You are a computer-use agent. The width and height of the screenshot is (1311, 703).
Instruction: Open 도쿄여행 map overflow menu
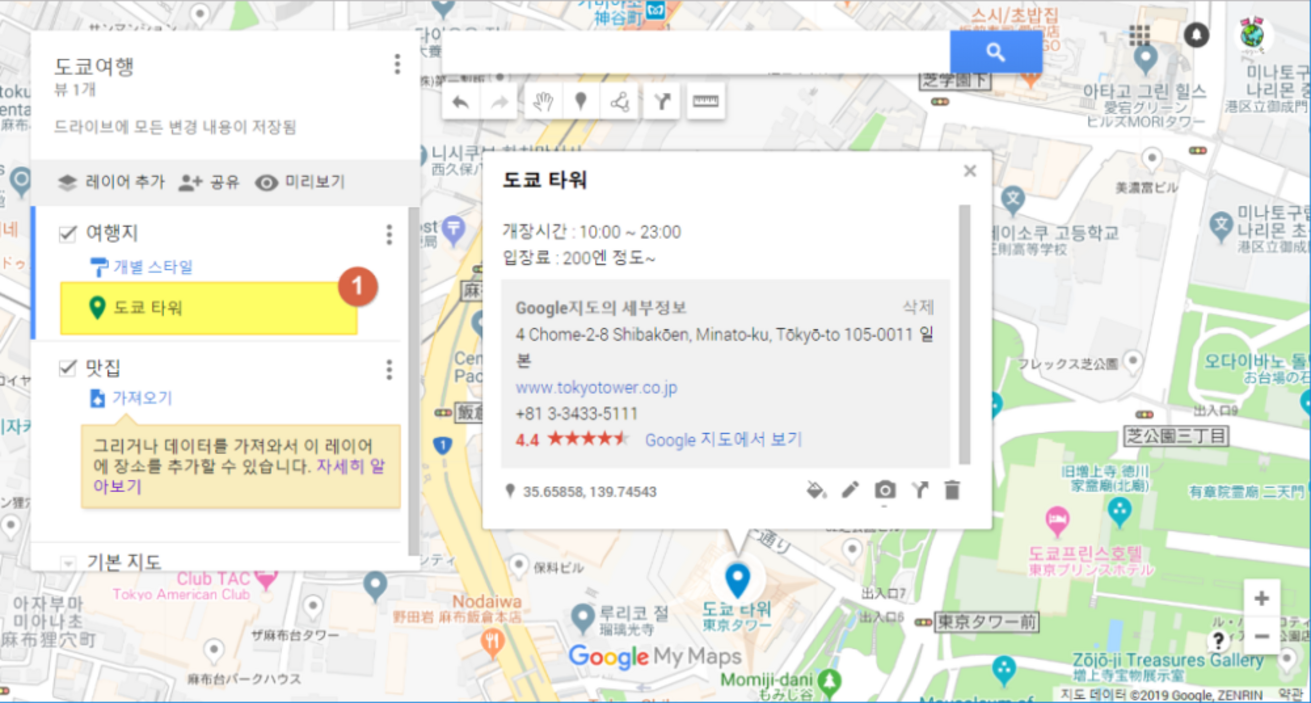(x=397, y=65)
